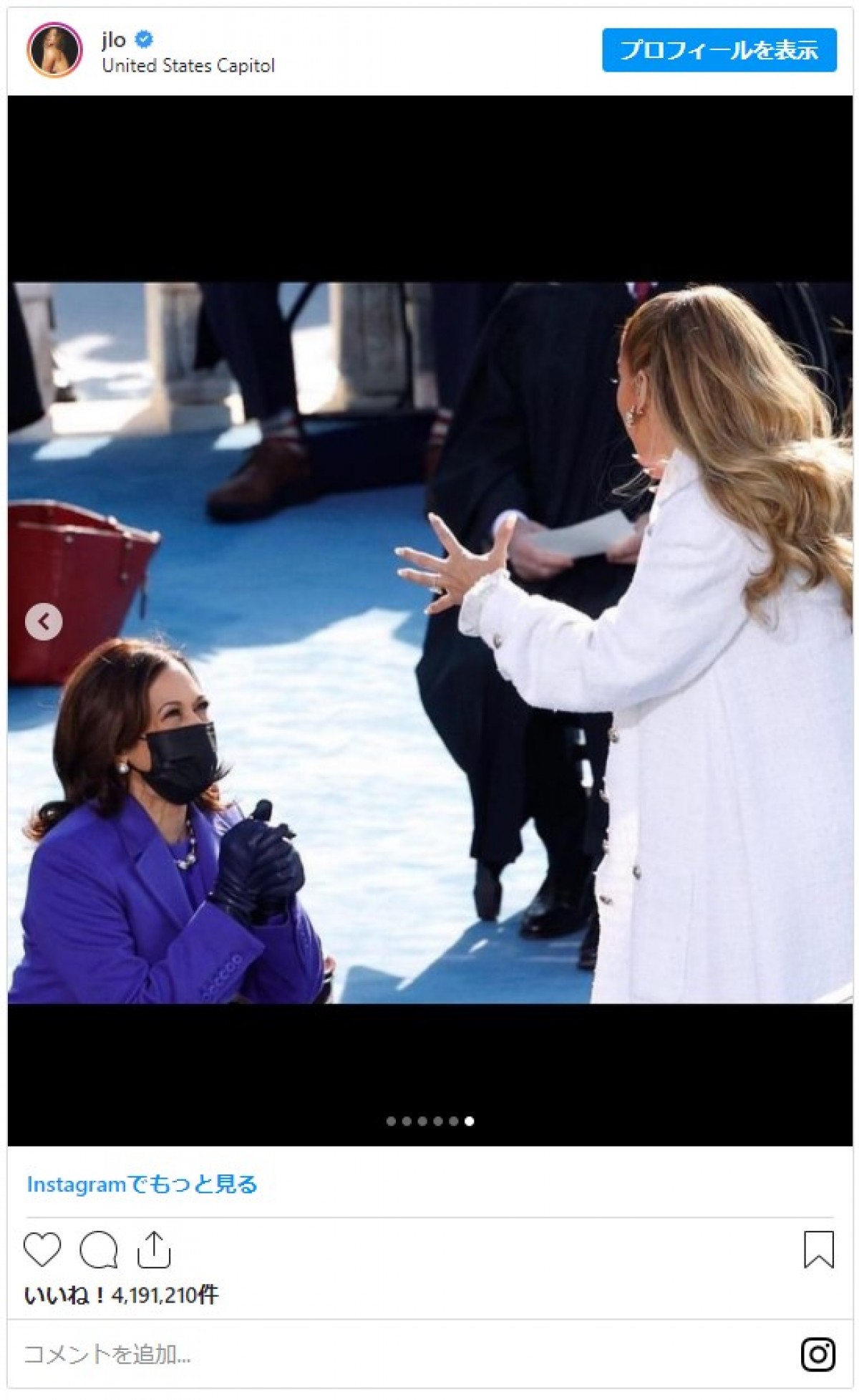
Task: Bookmark this post
Action: (x=818, y=1250)
